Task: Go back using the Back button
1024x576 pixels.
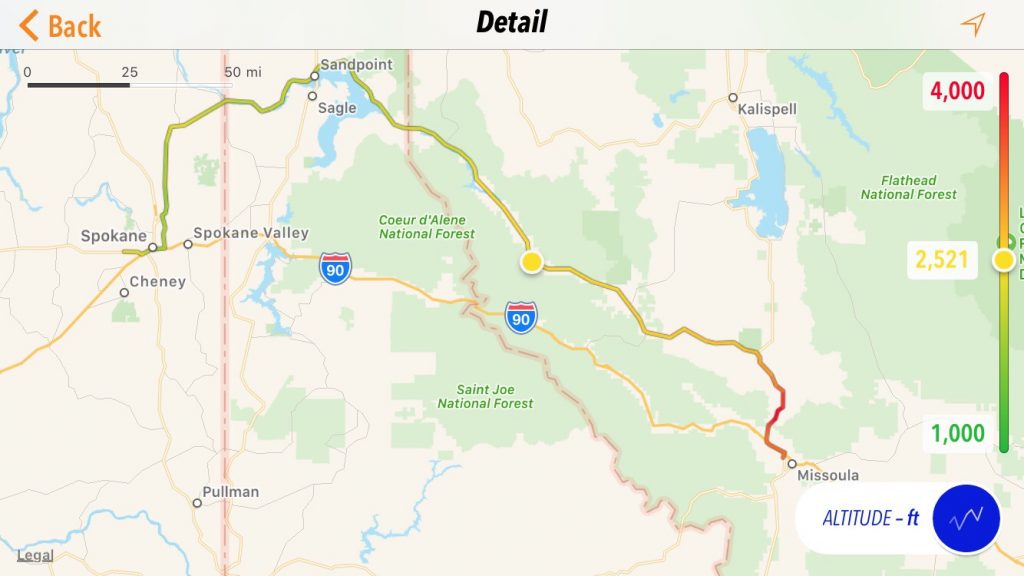Action: pos(60,25)
